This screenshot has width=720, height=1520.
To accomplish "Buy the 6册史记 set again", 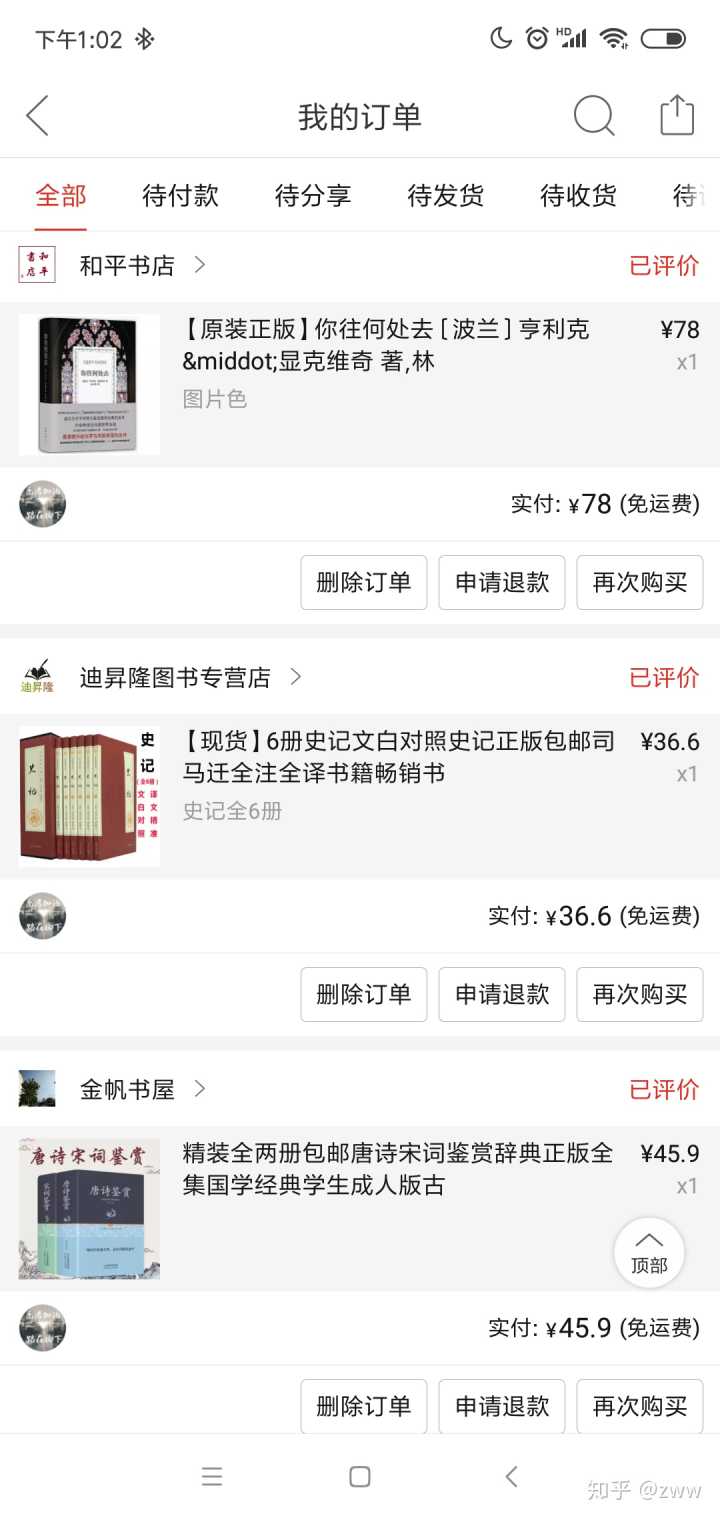I will pyautogui.click(x=640, y=995).
